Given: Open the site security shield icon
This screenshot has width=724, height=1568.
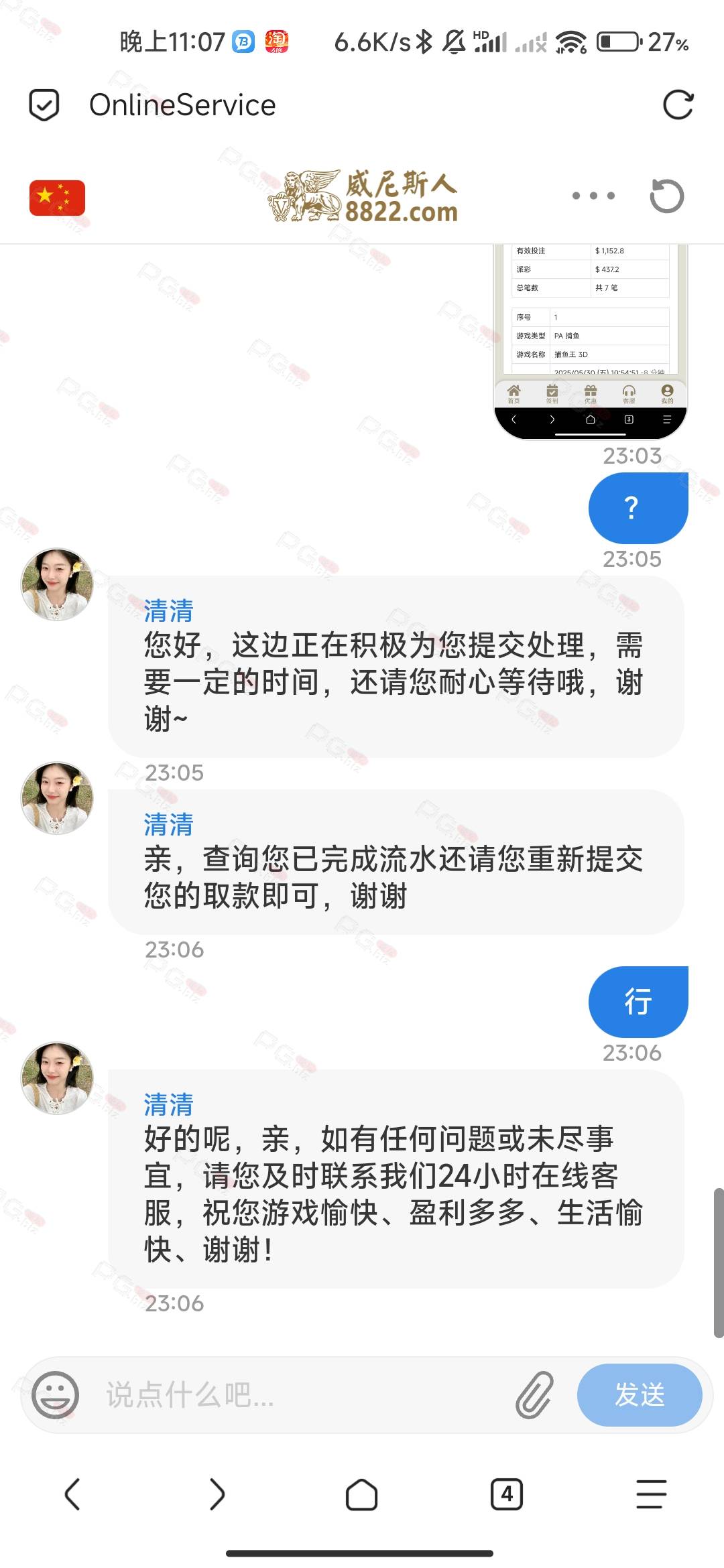Looking at the screenshot, I should [44, 105].
